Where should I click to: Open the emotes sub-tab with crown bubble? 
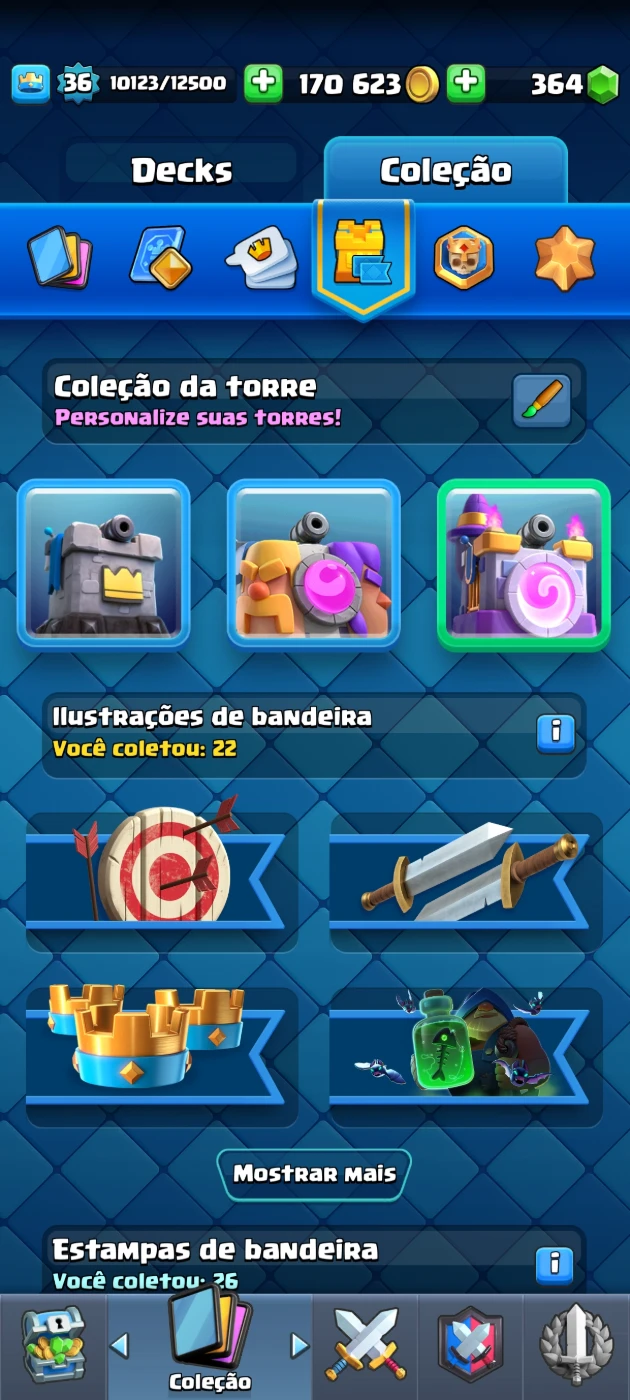(260, 258)
